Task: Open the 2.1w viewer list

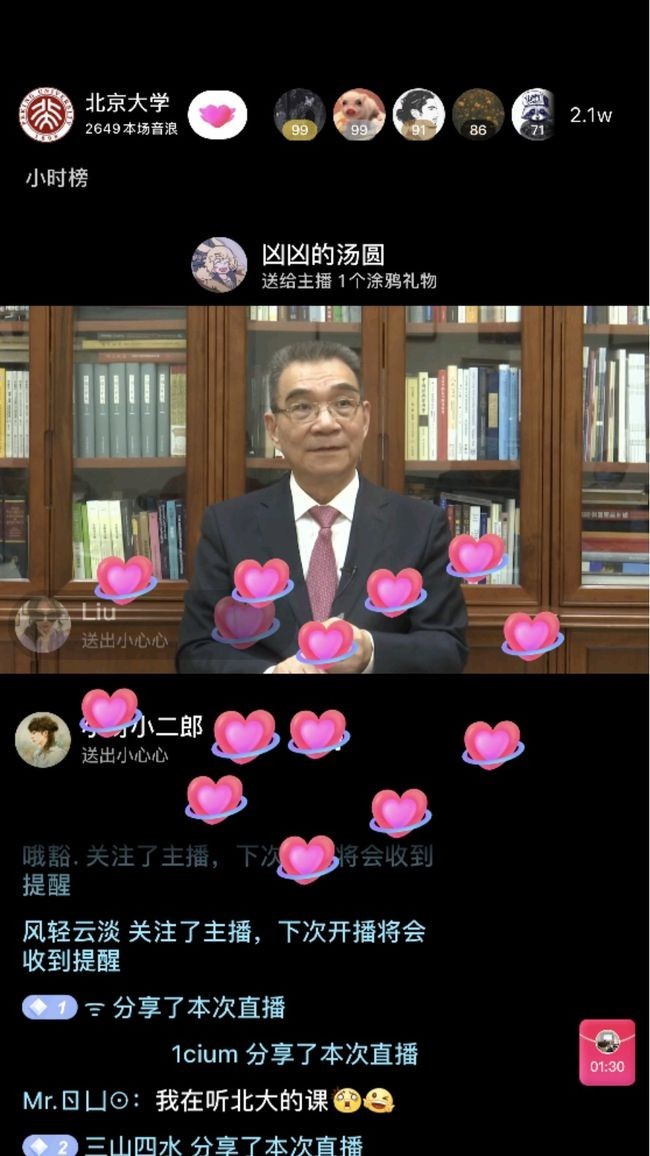Action: (x=590, y=115)
